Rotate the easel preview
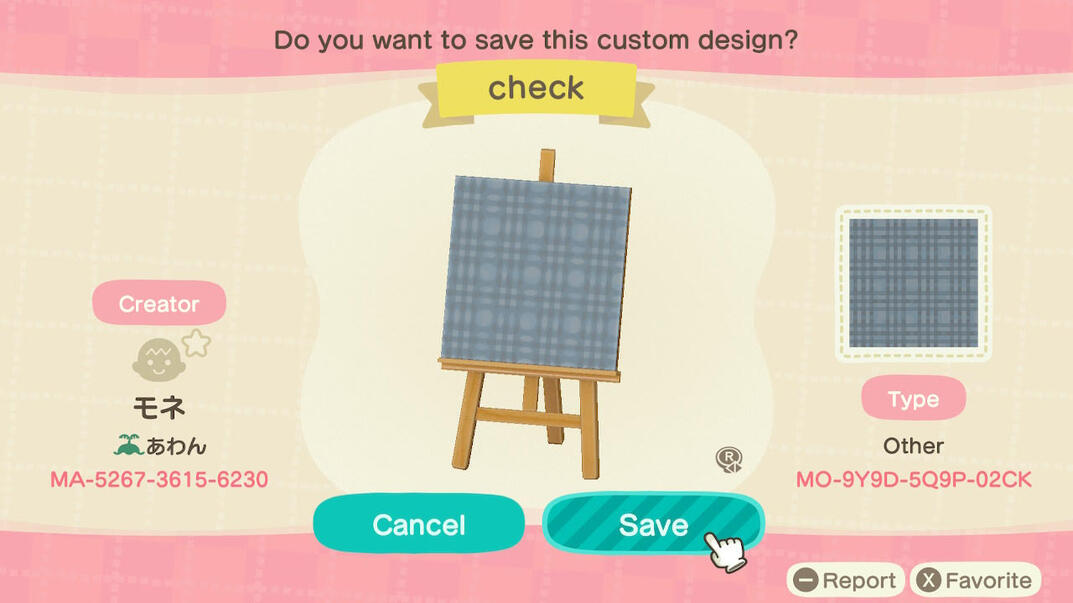This screenshot has width=1073, height=603. (729, 459)
